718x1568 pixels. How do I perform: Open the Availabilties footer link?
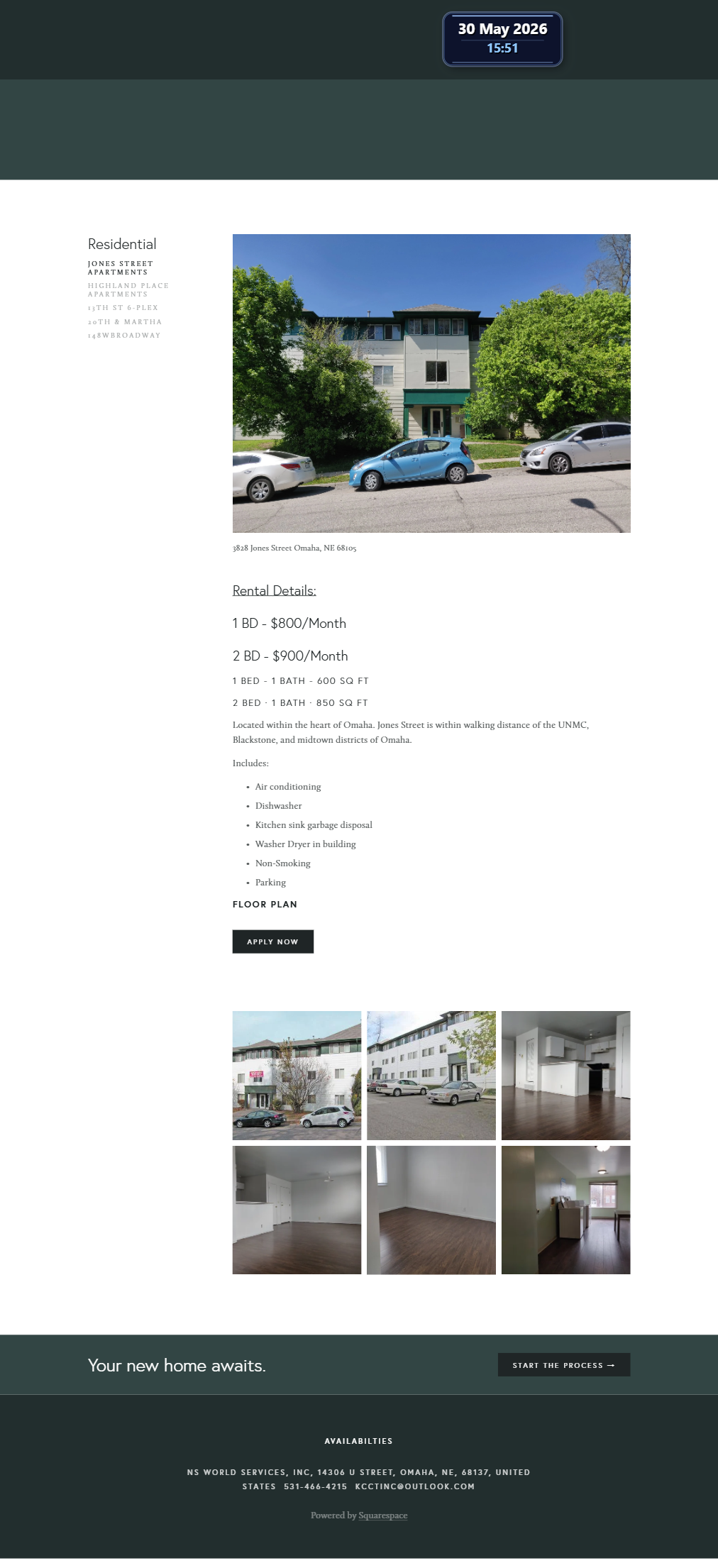359,1440
